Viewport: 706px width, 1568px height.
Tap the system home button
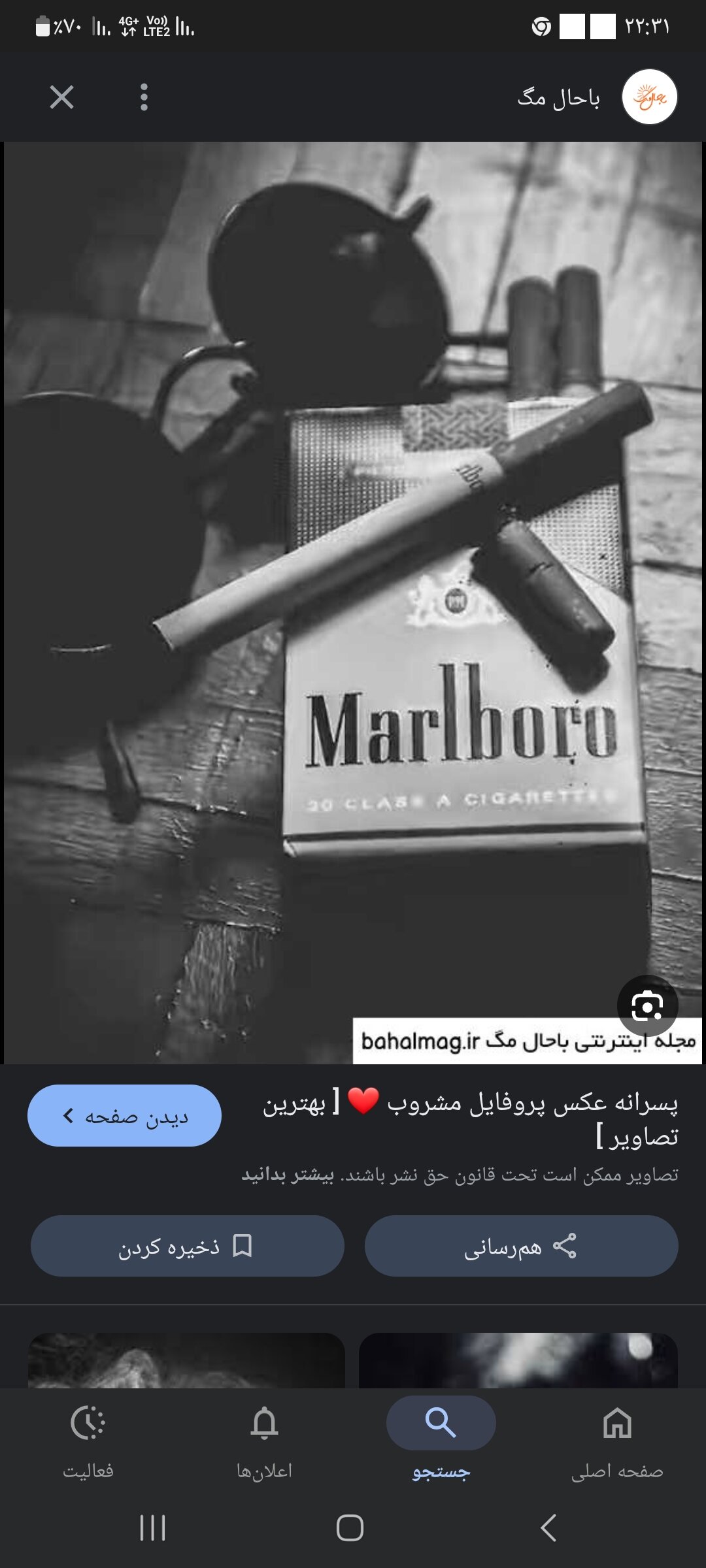tap(350, 1528)
